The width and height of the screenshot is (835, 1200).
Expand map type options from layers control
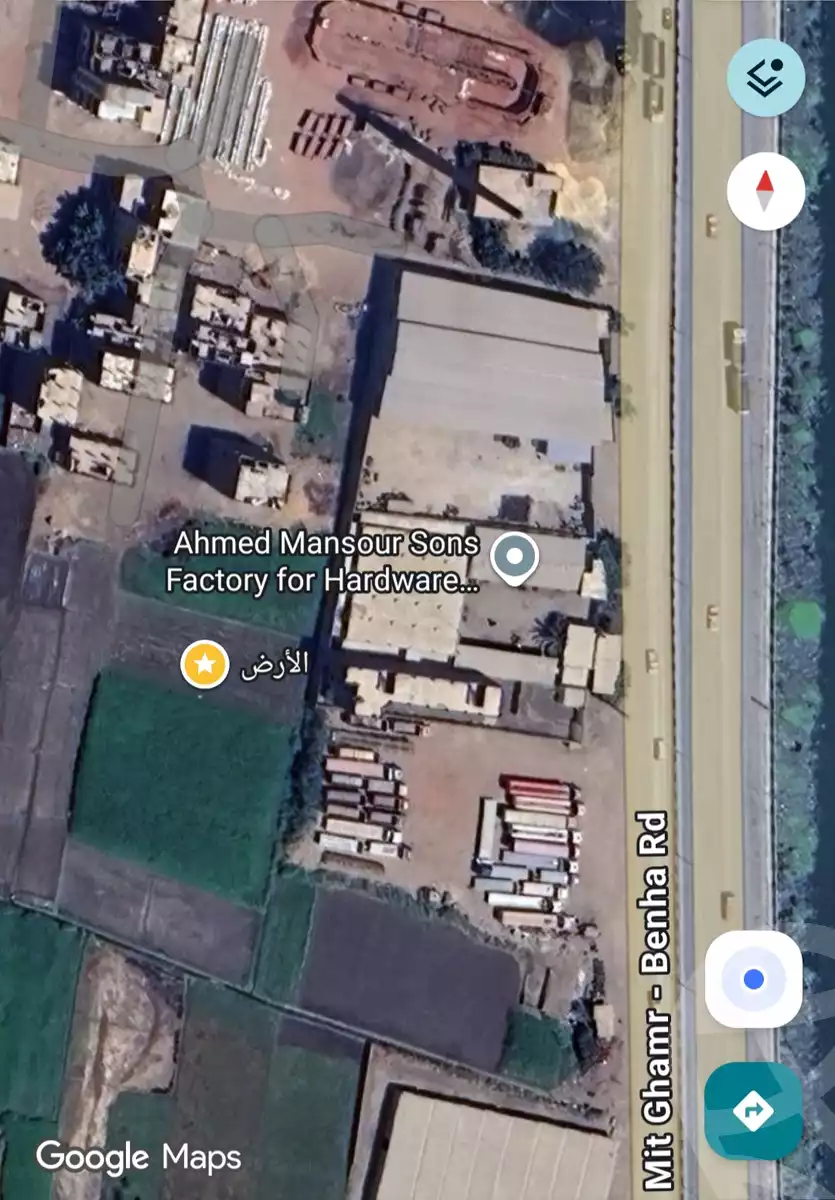764,77
